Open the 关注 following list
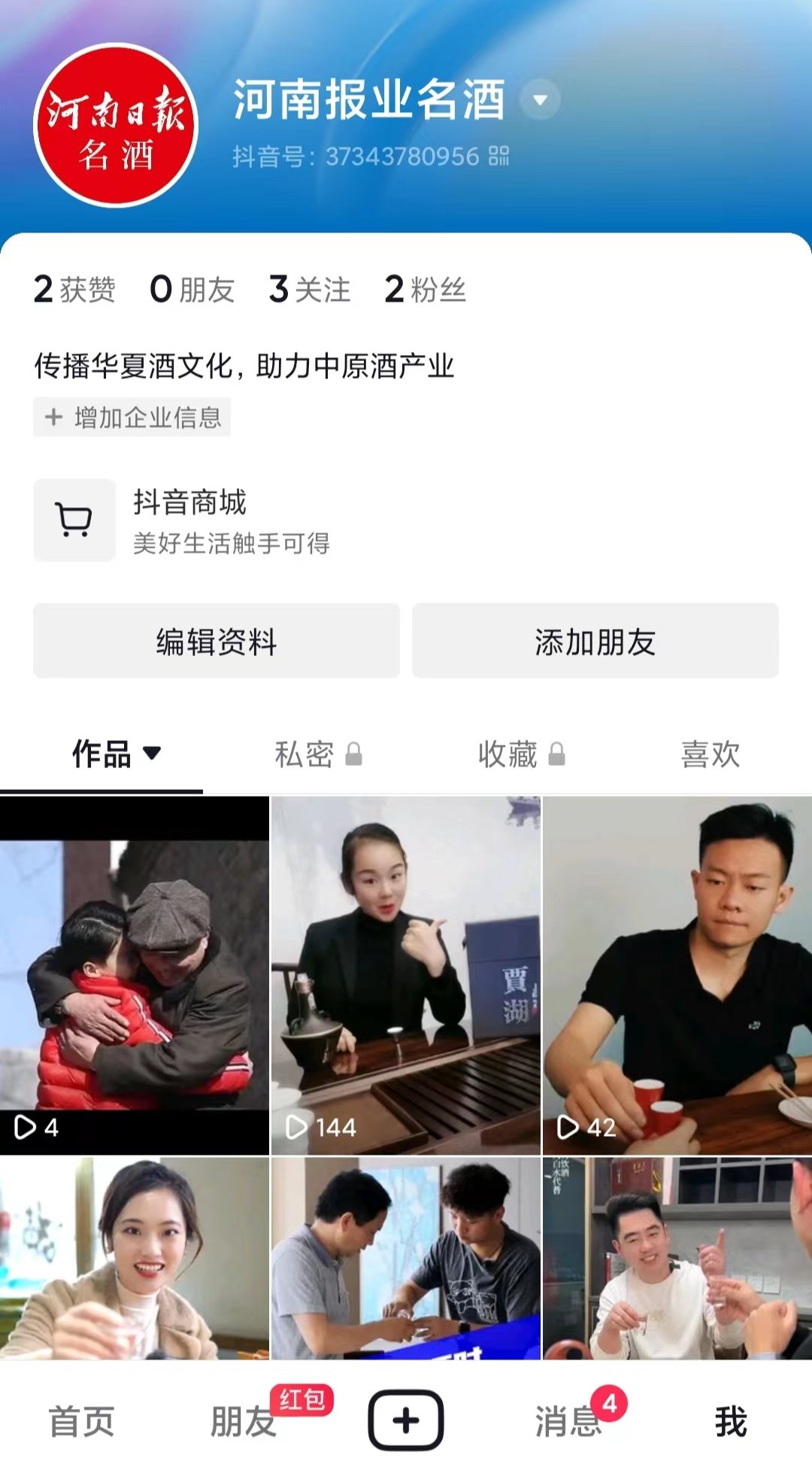Viewport: 812px width, 1473px height. pyautogui.click(x=310, y=290)
